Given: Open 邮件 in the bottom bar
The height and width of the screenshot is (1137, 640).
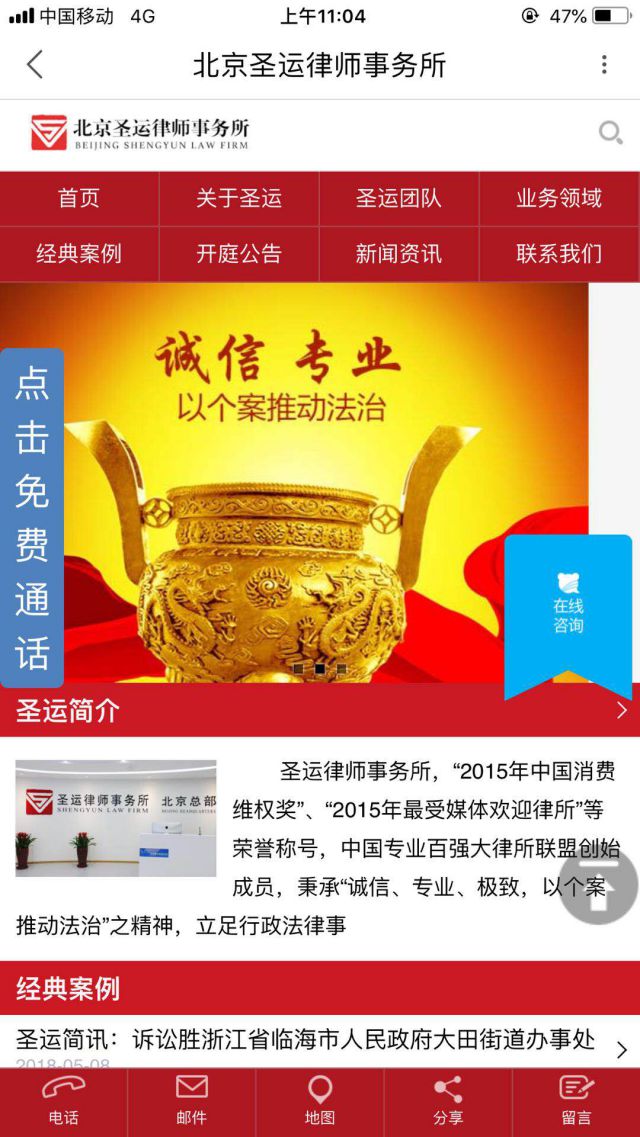Looking at the screenshot, I should tap(191, 1101).
